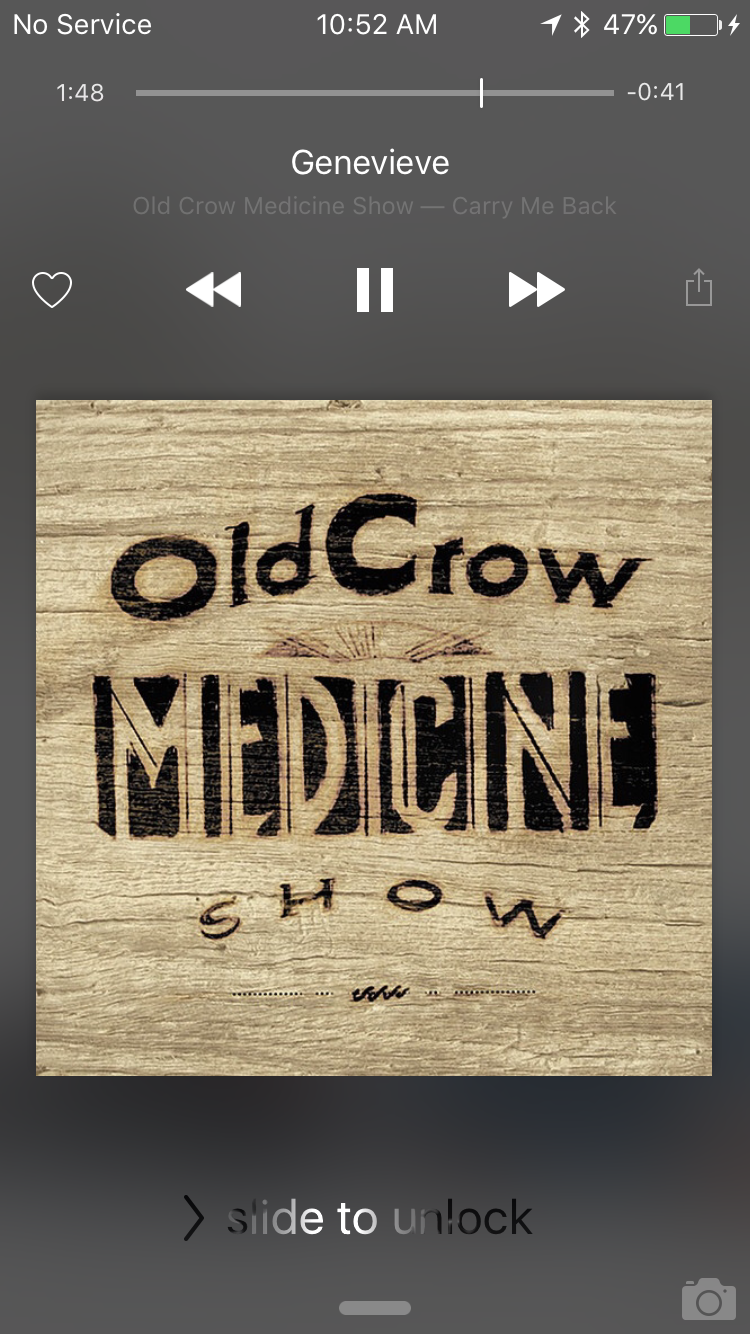
Task: Tap the camera icon on lock screen
Action: point(708,1298)
